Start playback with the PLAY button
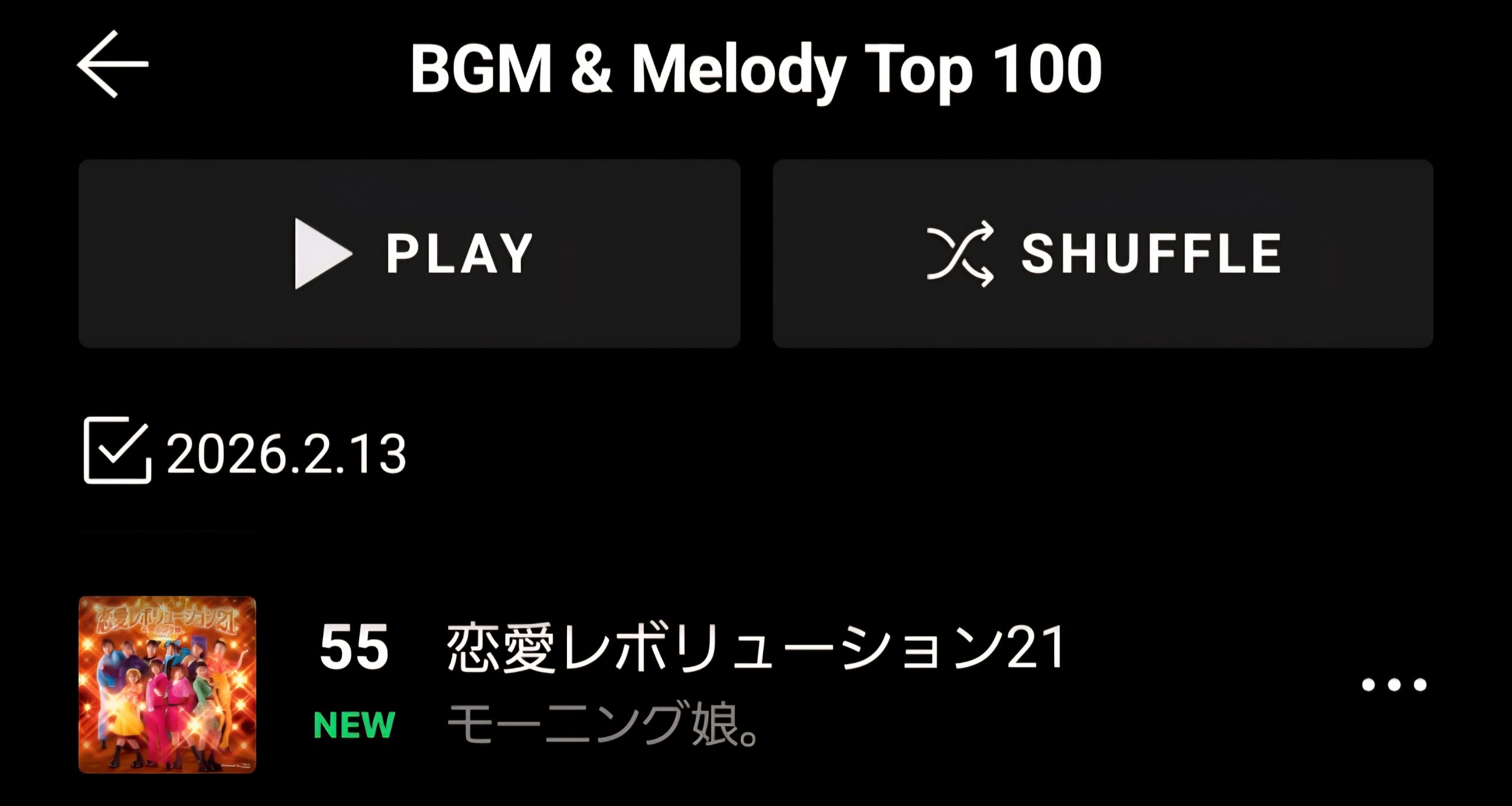1512x806 pixels. click(409, 253)
